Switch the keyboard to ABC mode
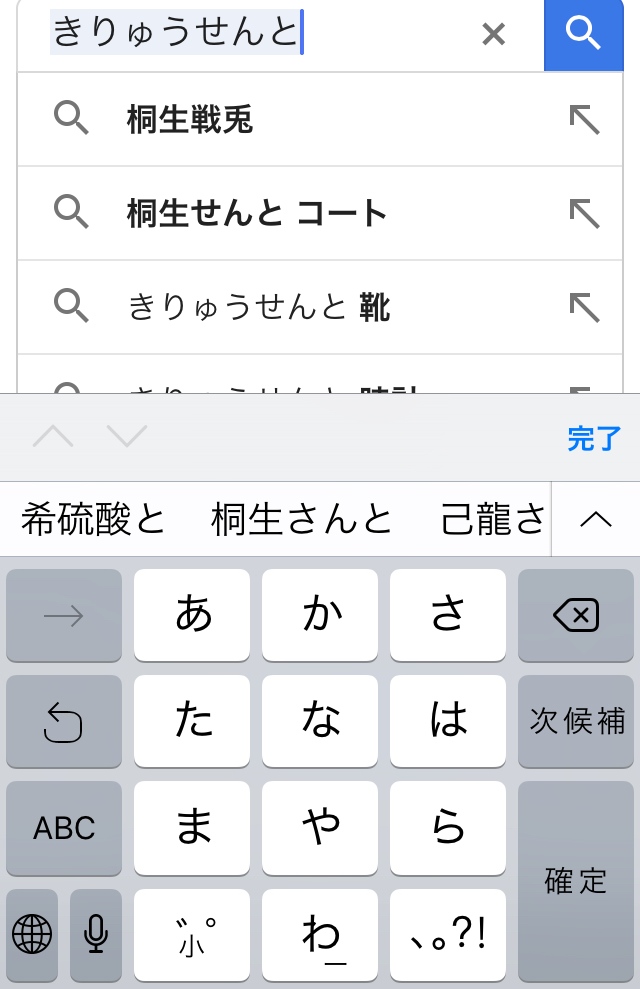The image size is (640, 989). pyautogui.click(x=64, y=828)
